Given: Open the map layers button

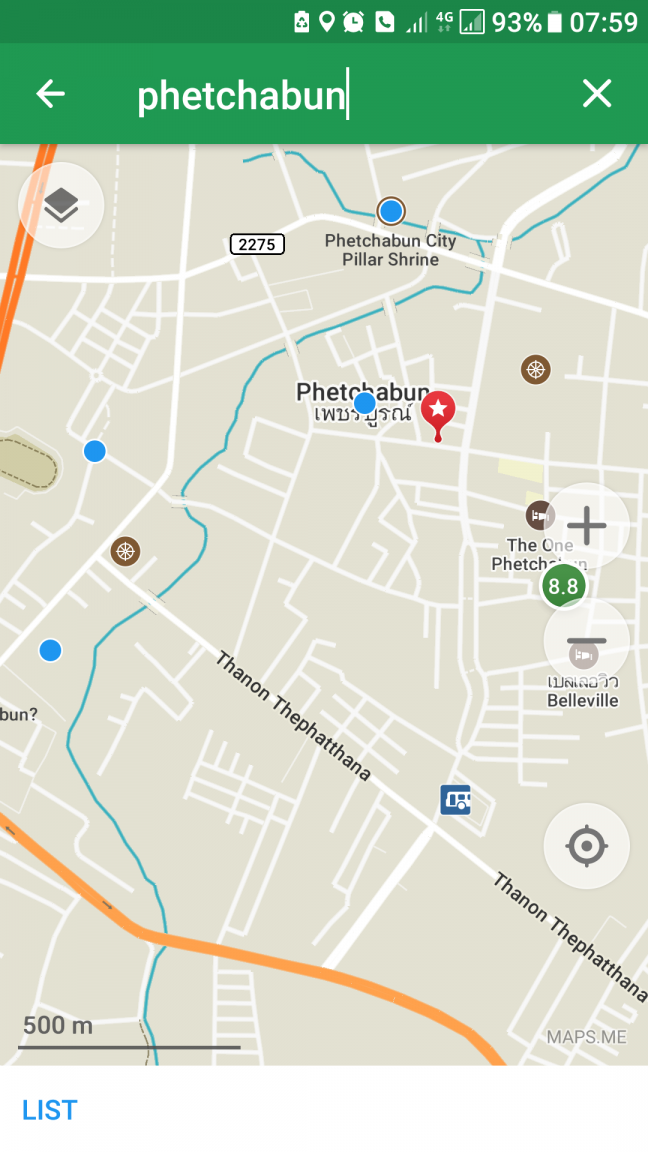Looking at the screenshot, I should click(x=61, y=205).
